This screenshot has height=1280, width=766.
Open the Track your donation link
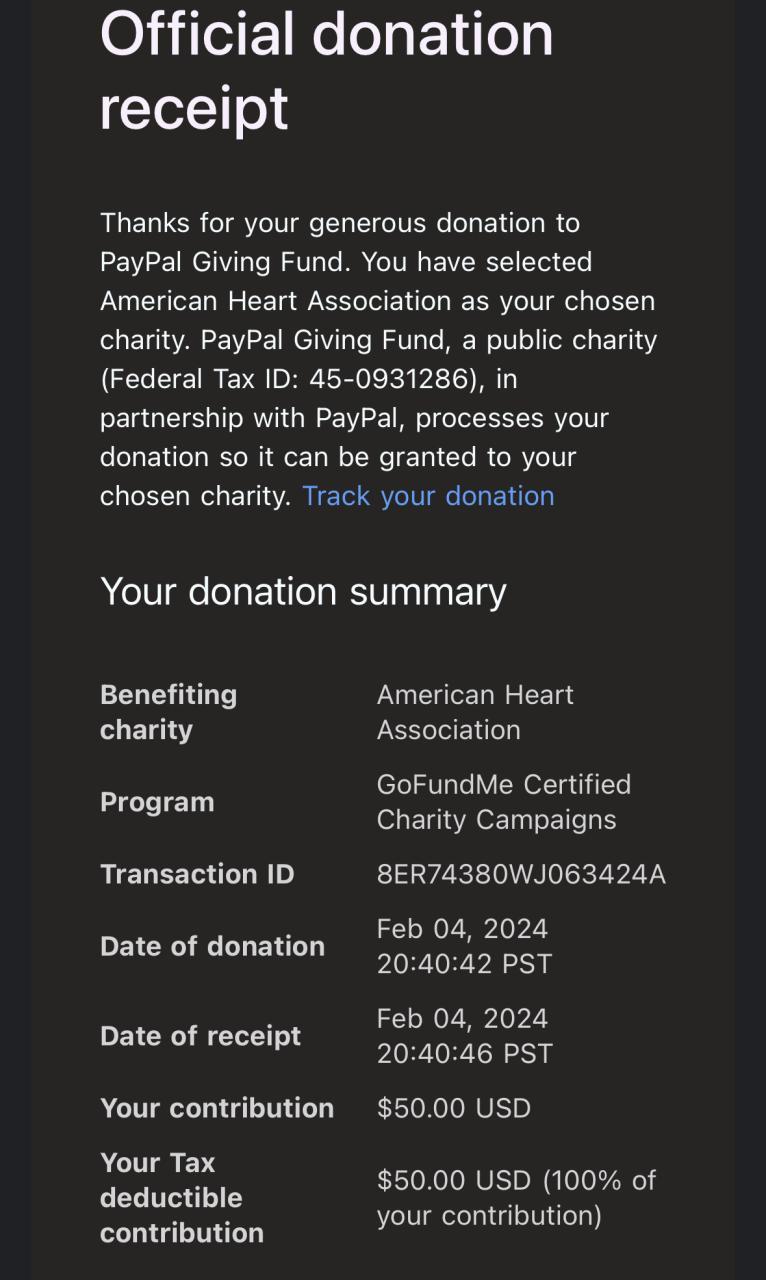pyautogui.click(x=428, y=496)
